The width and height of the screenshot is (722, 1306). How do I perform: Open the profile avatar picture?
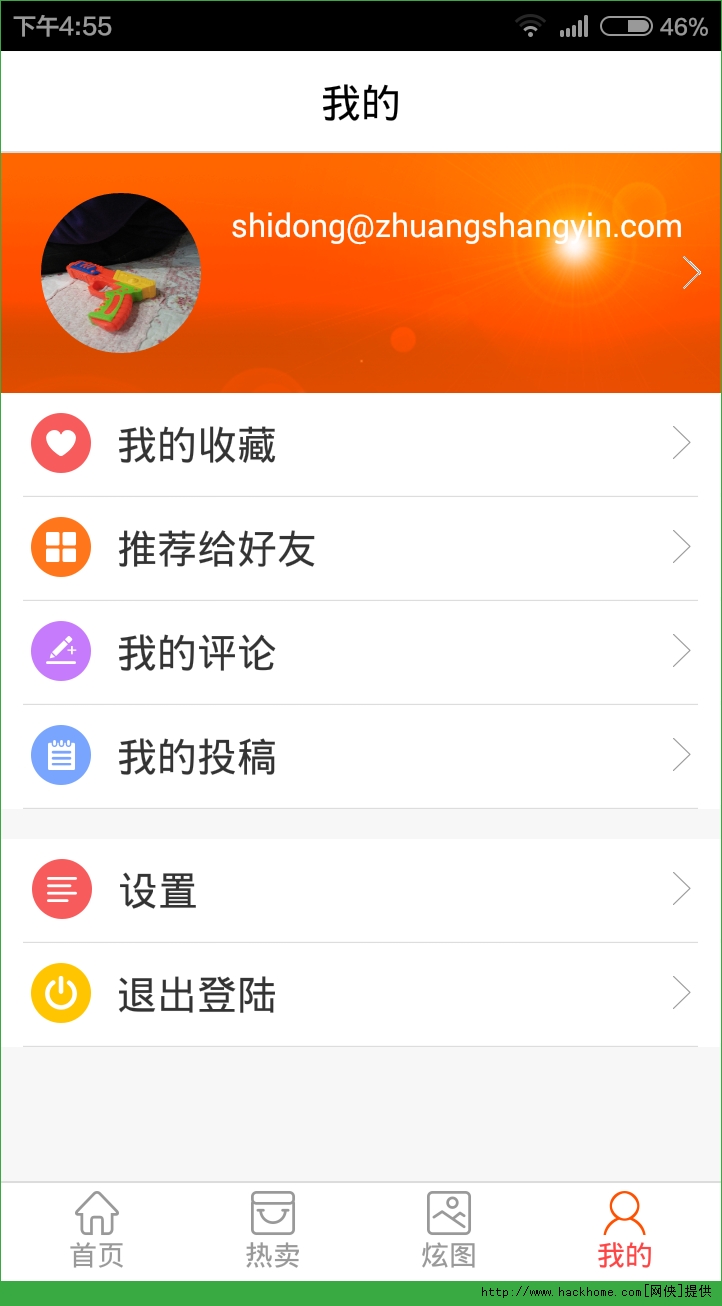pyautogui.click(x=121, y=273)
